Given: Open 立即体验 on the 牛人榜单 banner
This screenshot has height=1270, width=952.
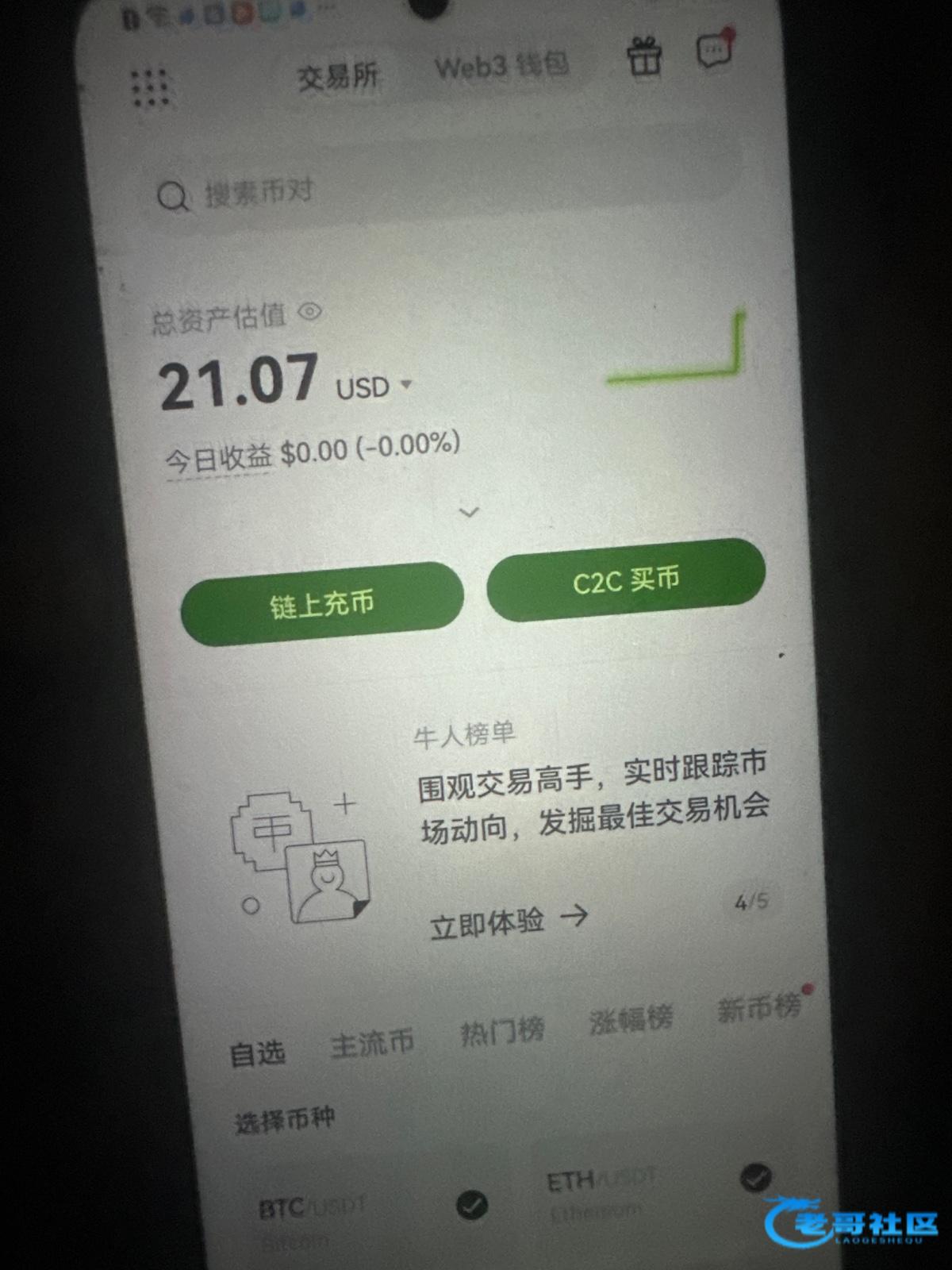Looking at the screenshot, I should point(508,921).
